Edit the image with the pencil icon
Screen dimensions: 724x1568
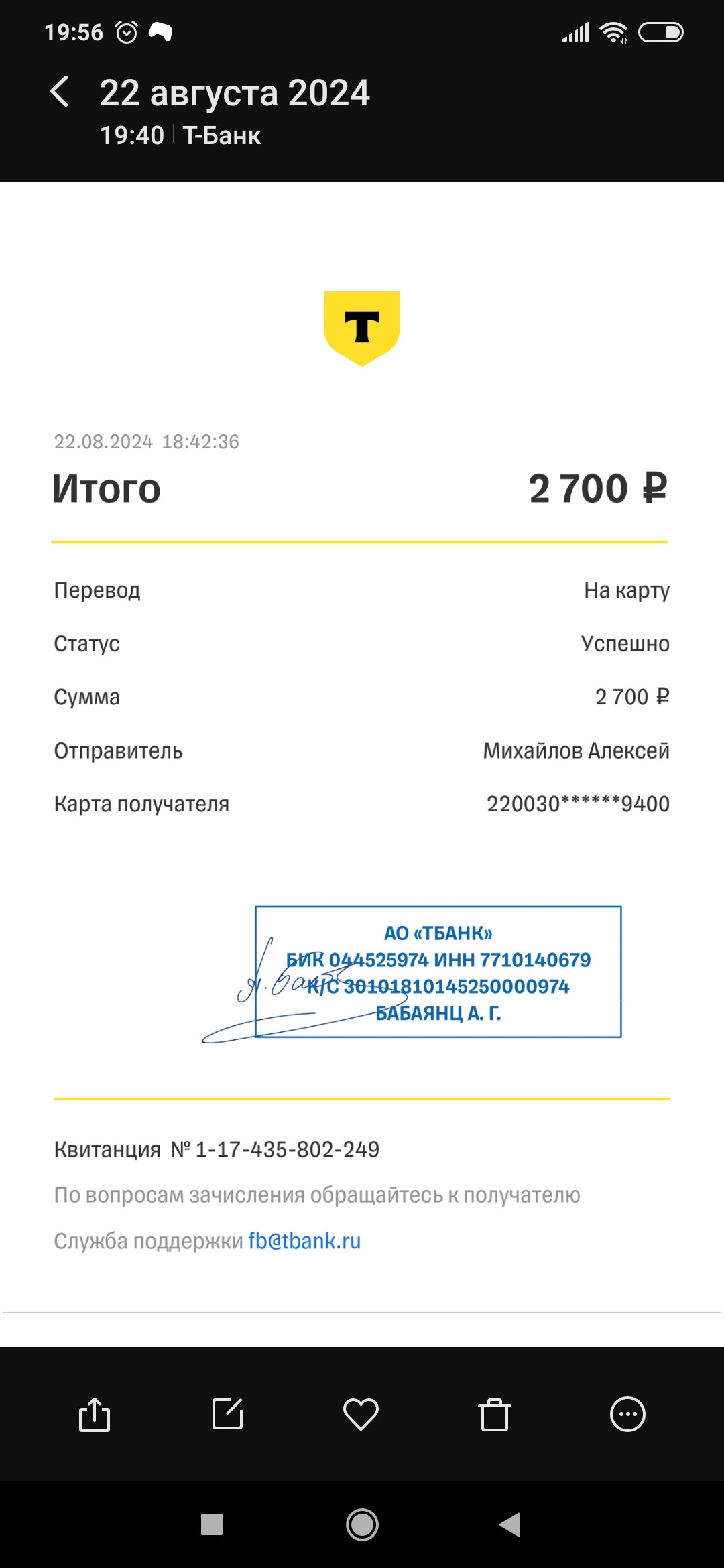point(227,1414)
